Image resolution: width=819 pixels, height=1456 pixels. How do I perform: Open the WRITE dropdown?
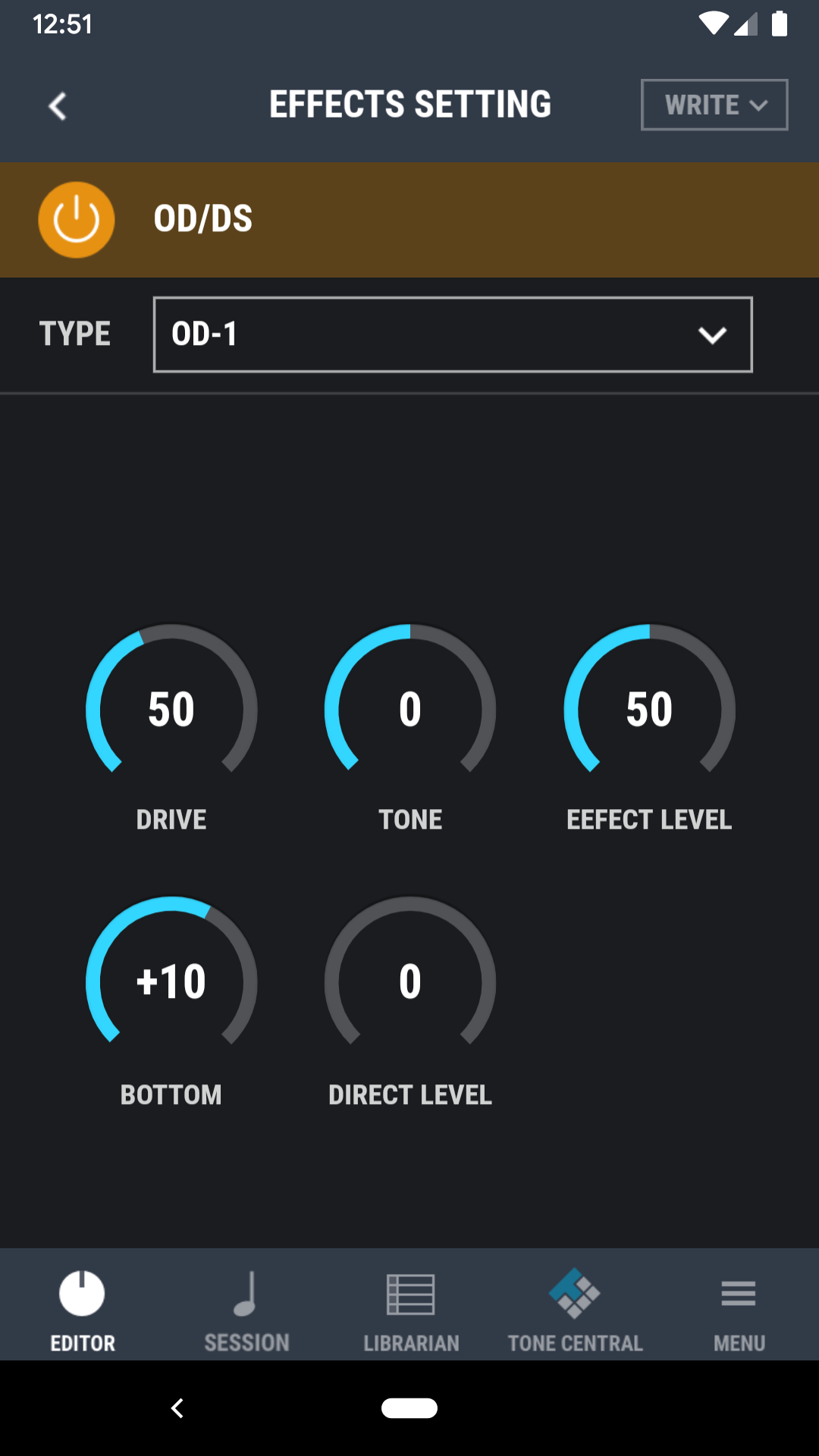click(714, 105)
